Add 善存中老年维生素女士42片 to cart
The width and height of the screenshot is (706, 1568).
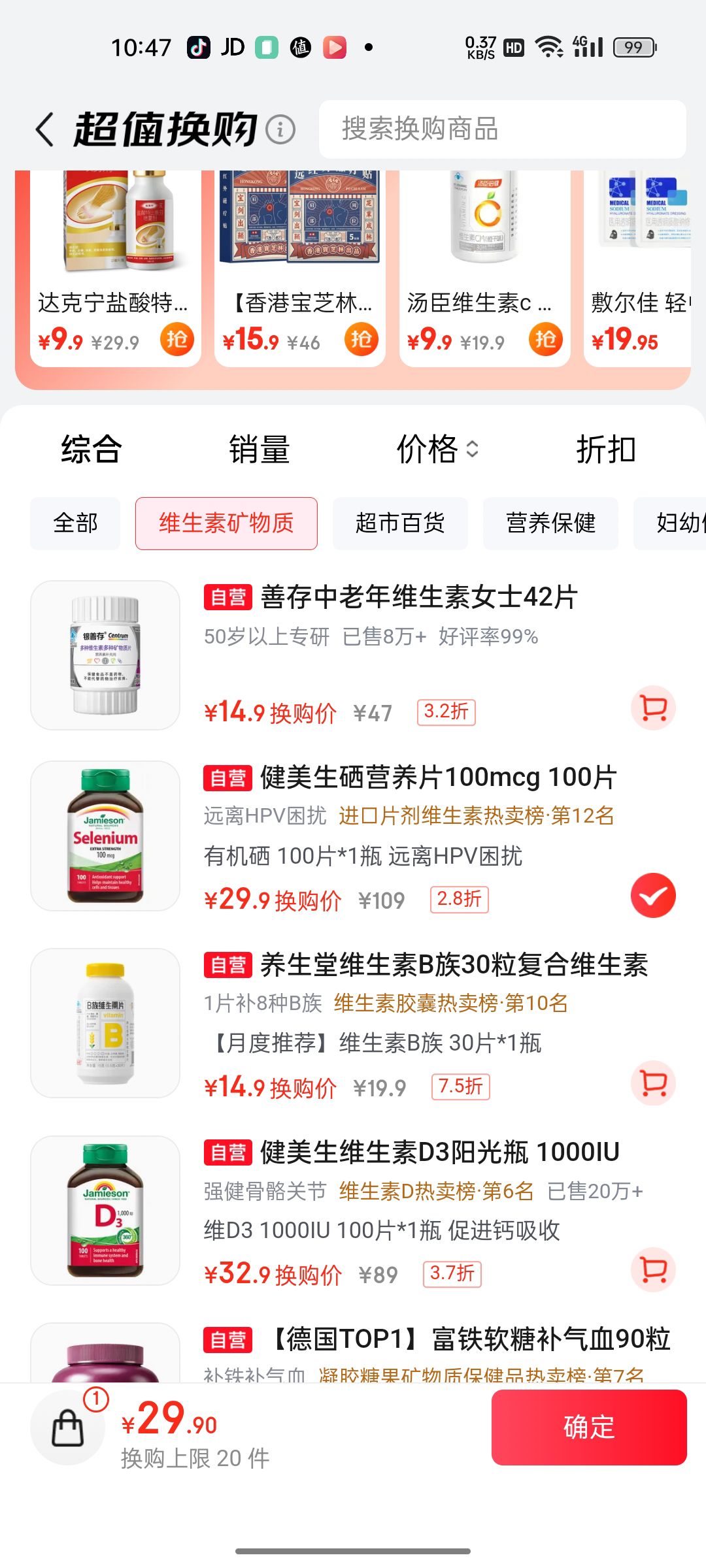(x=653, y=708)
